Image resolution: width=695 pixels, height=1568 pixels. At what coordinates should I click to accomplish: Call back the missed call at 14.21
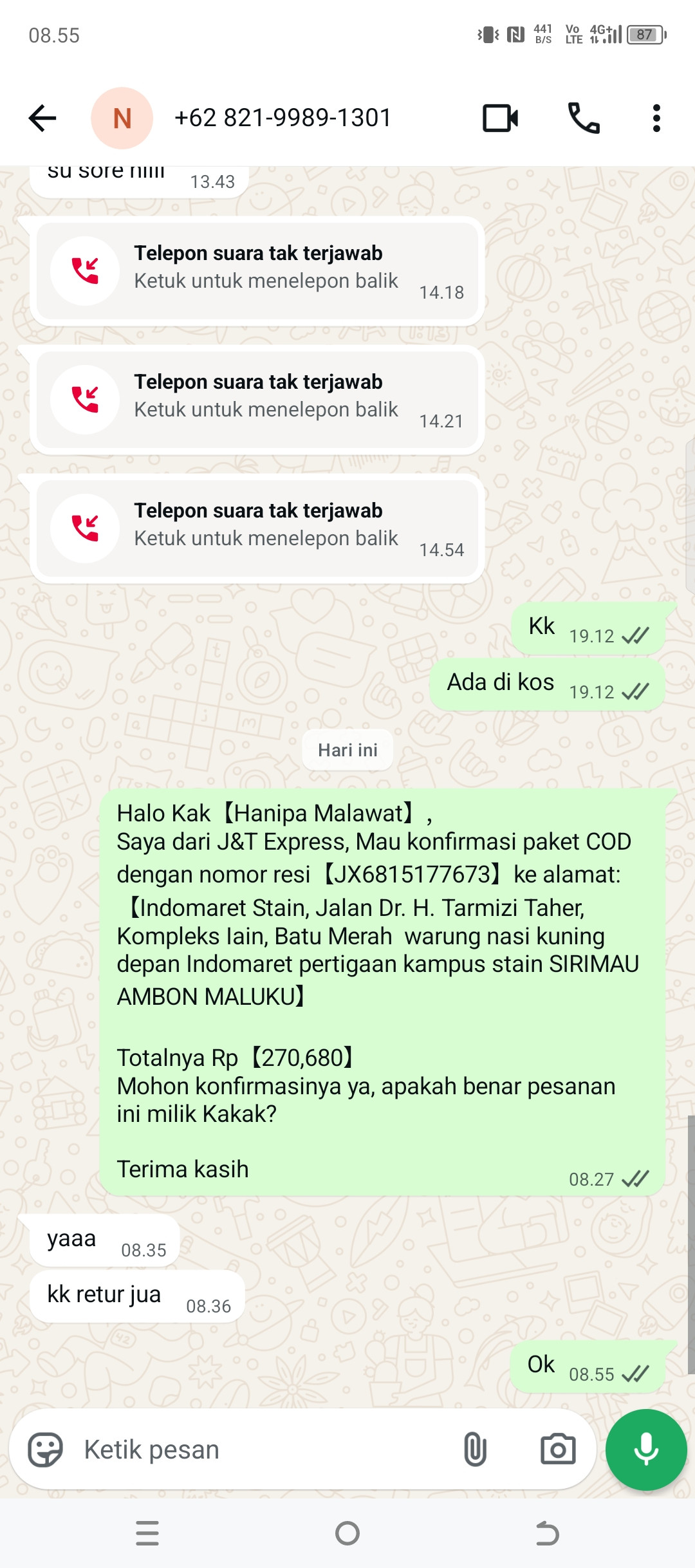pyautogui.click(x=257, y=400)
